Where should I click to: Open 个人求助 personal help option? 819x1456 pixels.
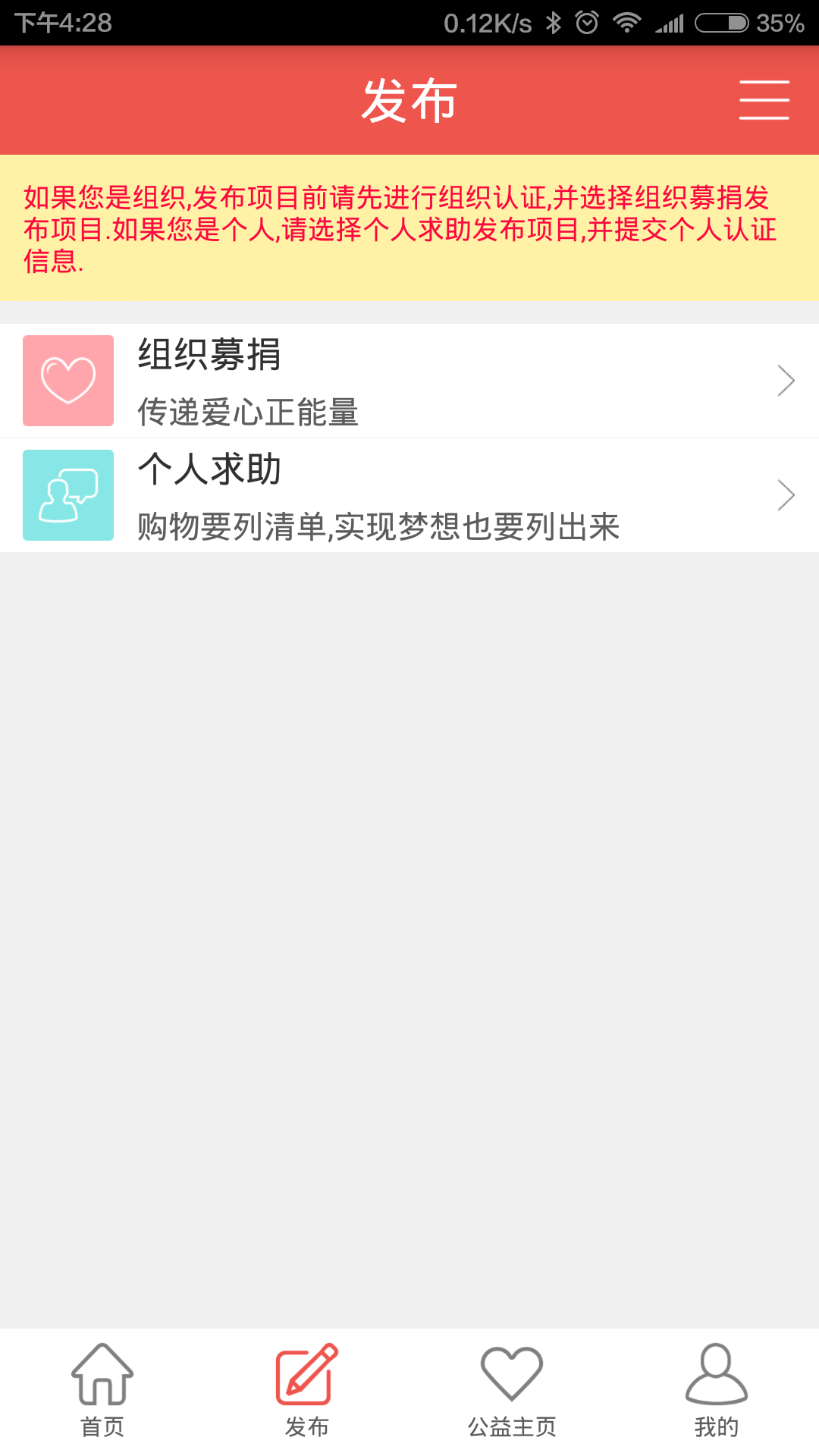[409, 495]
